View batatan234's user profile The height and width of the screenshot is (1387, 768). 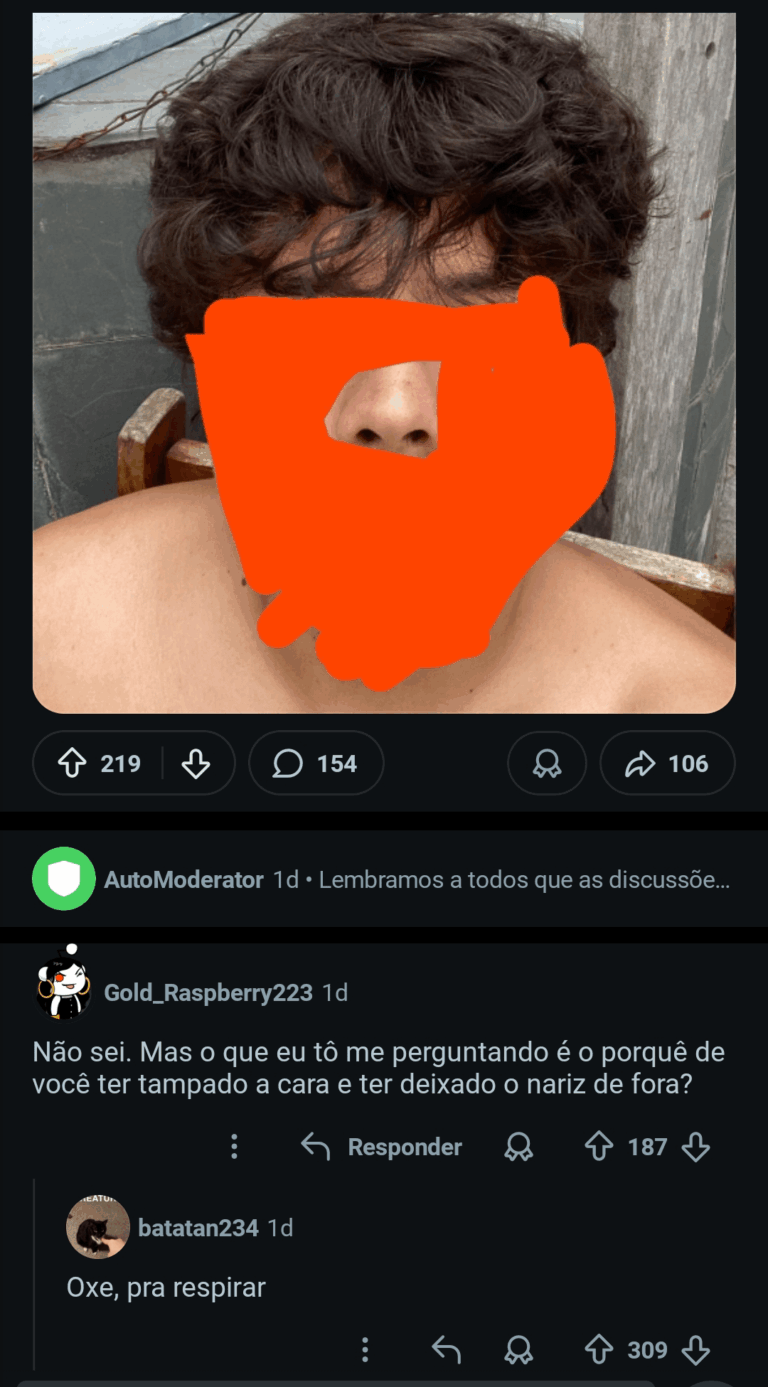pos(198,1228)
